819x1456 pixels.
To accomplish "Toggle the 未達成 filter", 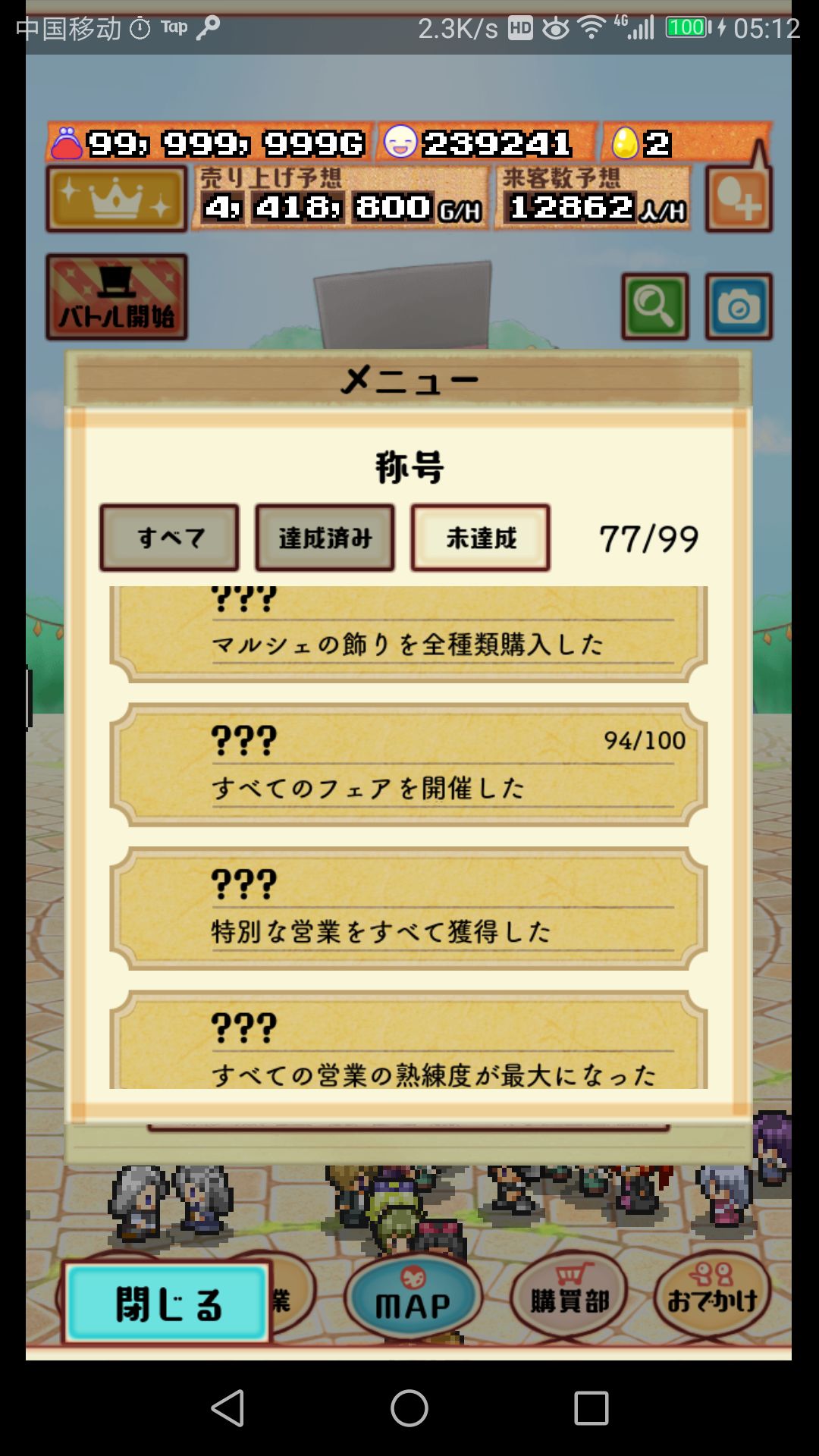I will (x=479, y=537).
